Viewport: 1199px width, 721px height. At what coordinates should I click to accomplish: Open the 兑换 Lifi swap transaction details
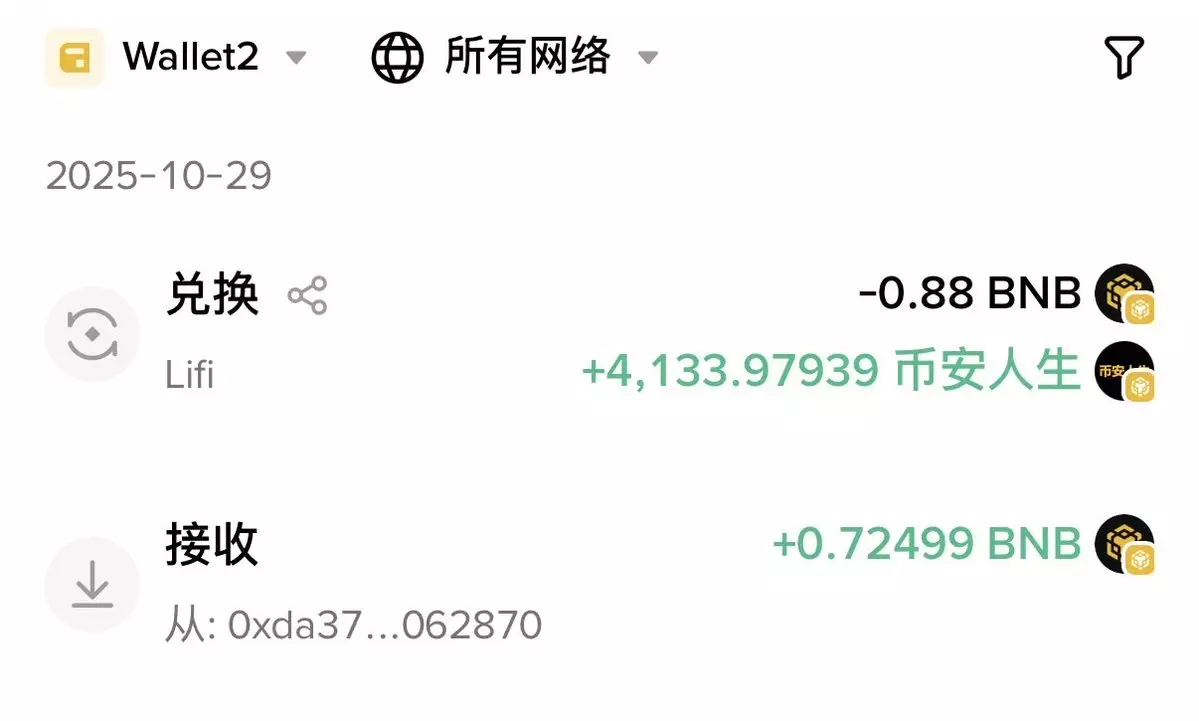(600, 333)
